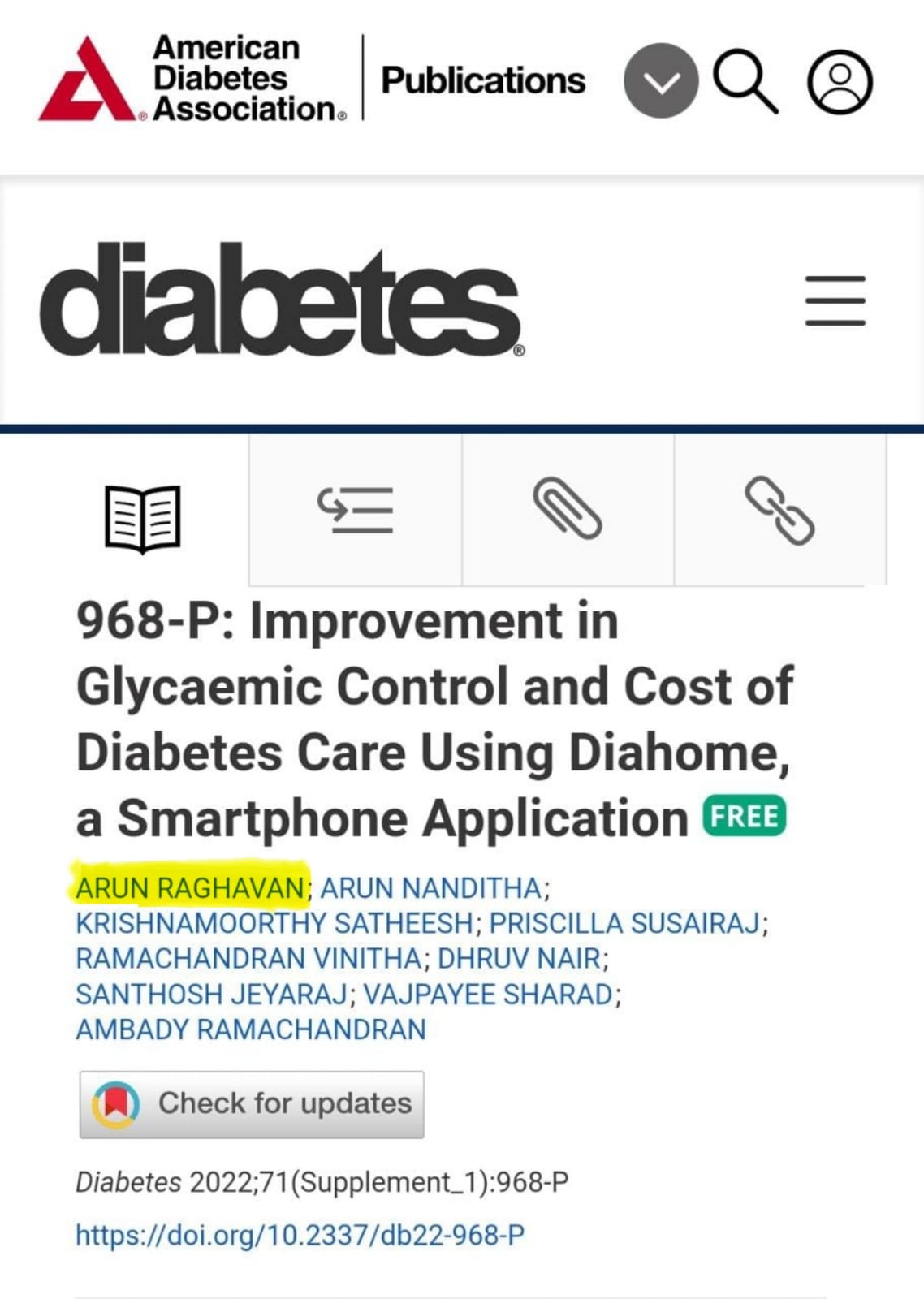
Task: Open the links chain tab
Action: pyautogui.click(x=779, y=510)
